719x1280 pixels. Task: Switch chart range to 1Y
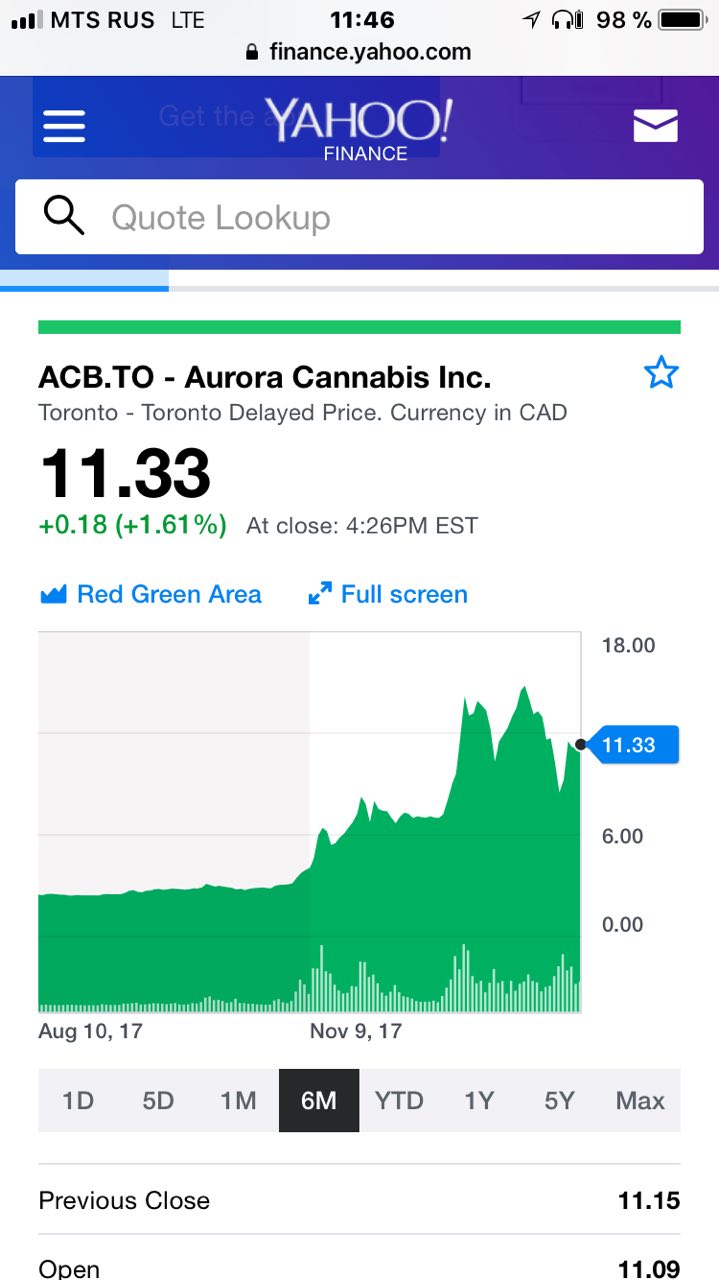(x=479, y=1100)
